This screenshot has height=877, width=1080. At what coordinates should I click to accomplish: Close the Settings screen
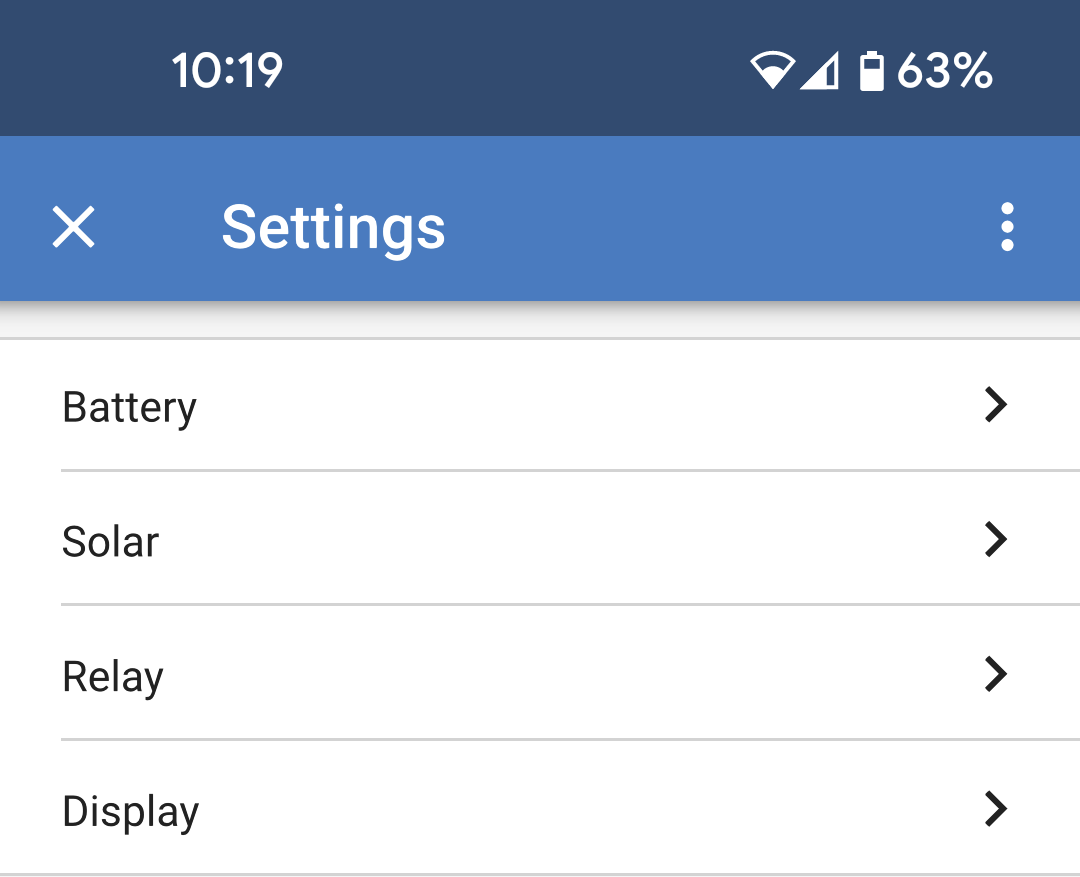(73, 227)
